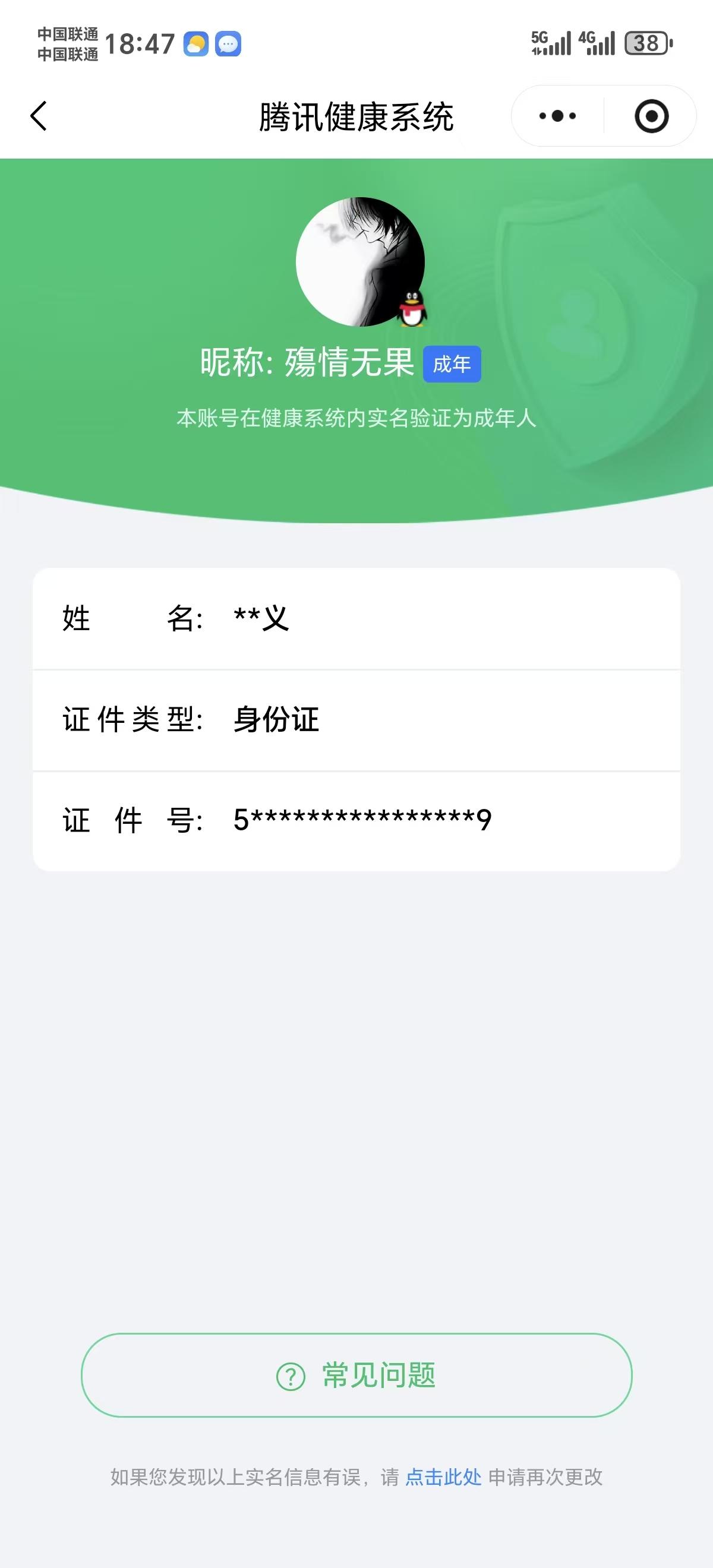Image resolution: width=713 pixels, height=1568 pixels.
Task: Expand the masked 证件号 ID number row
Action: coord(356,820)
